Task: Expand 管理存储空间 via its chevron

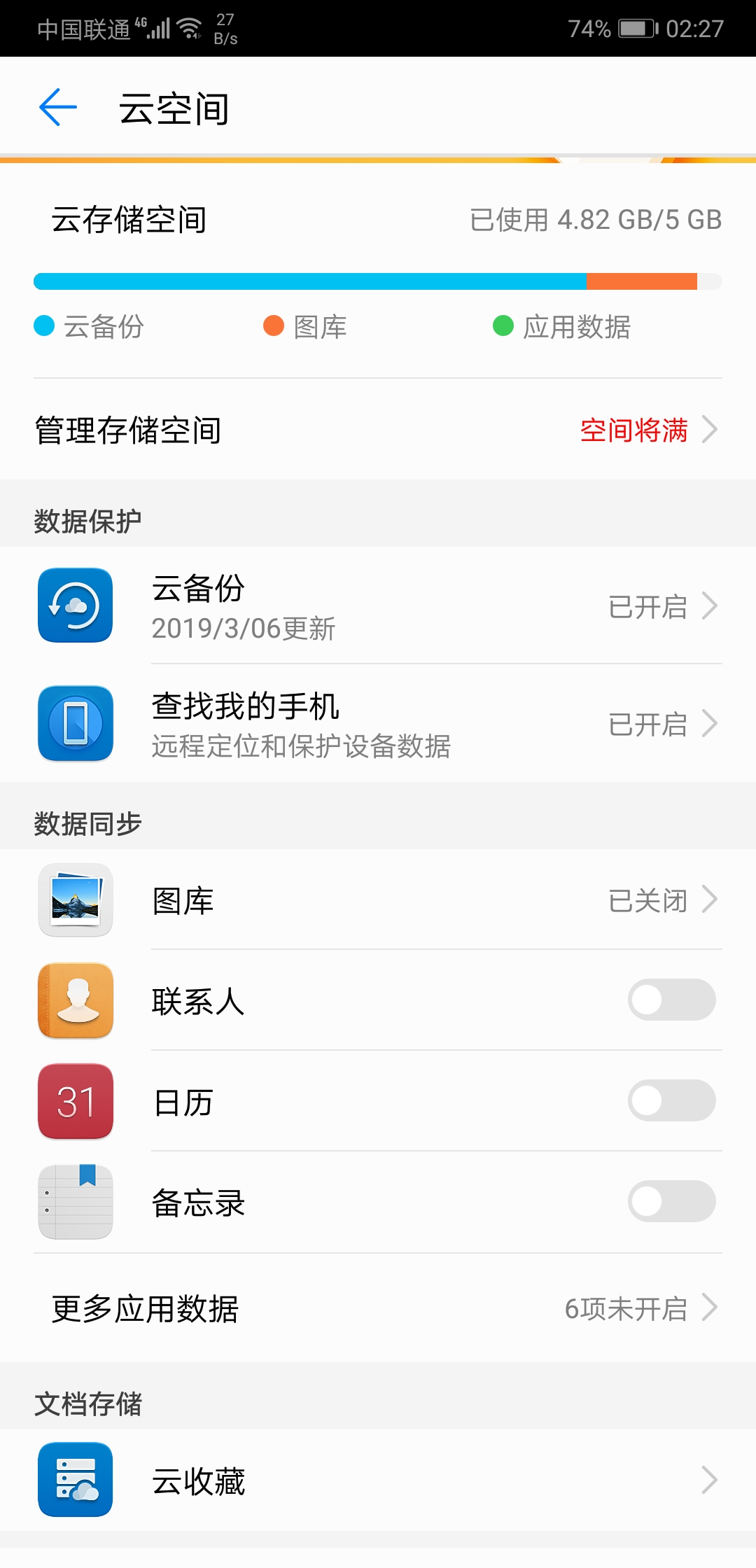Action: coord(713,432)
